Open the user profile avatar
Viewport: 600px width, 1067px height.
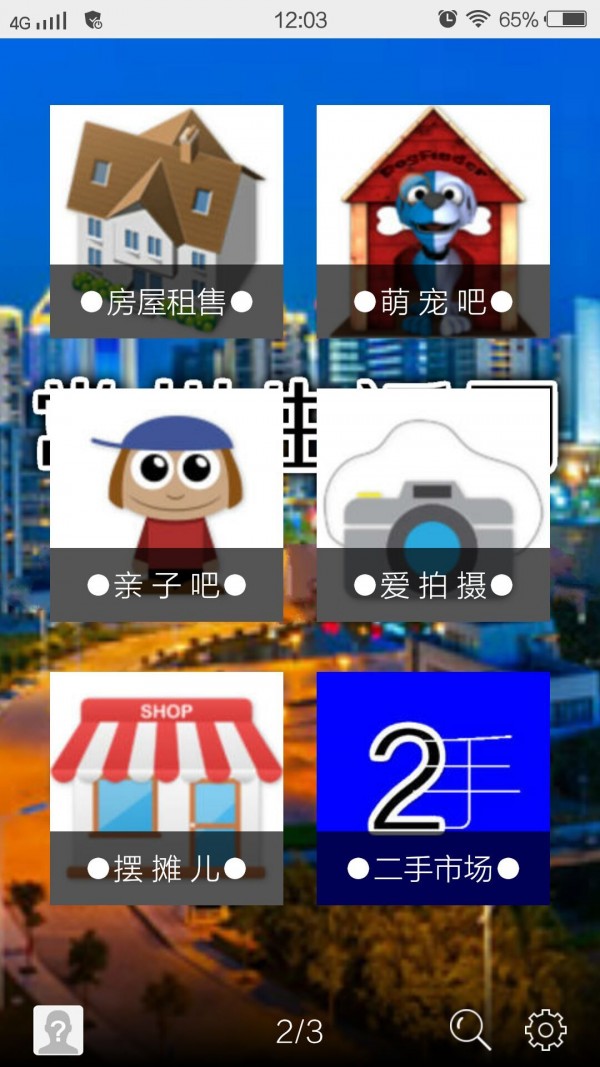point(58,1030)
